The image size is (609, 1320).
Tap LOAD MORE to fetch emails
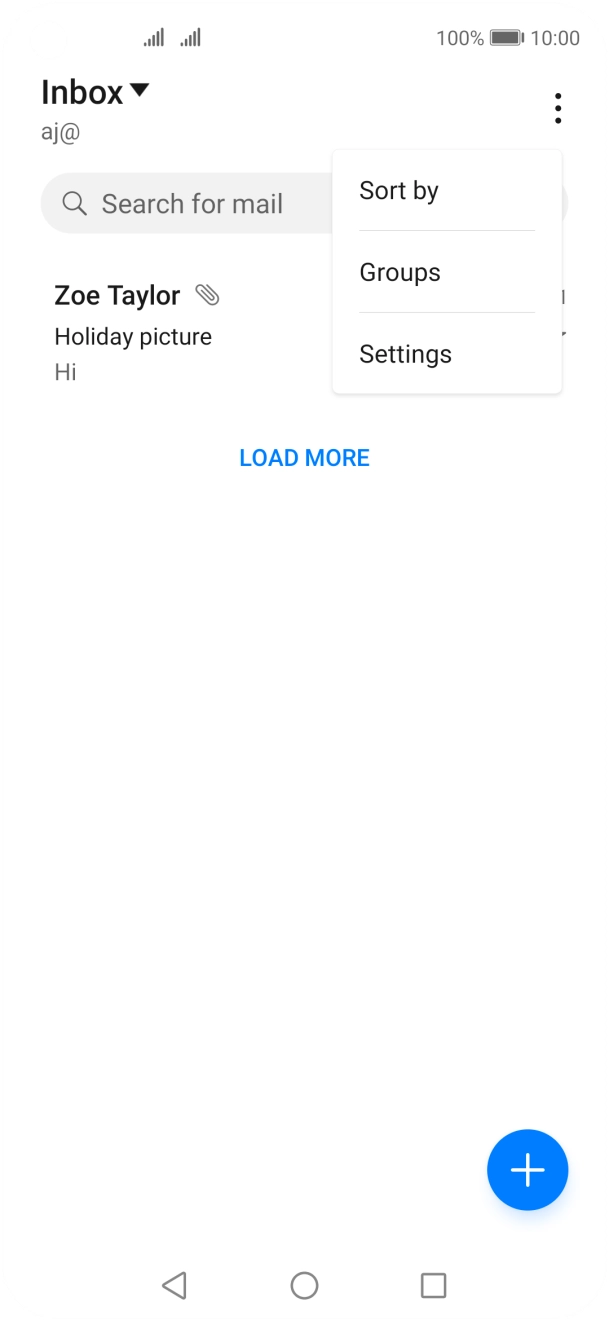[x=304, y=458]
